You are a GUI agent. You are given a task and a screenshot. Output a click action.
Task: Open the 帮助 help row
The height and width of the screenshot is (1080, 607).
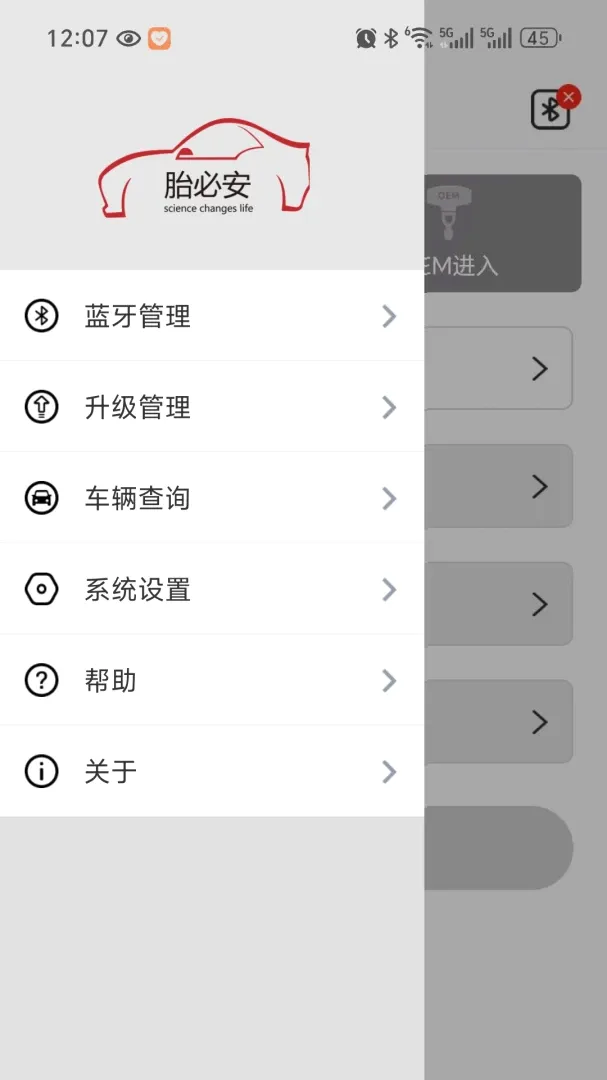(x=212, y=681)
